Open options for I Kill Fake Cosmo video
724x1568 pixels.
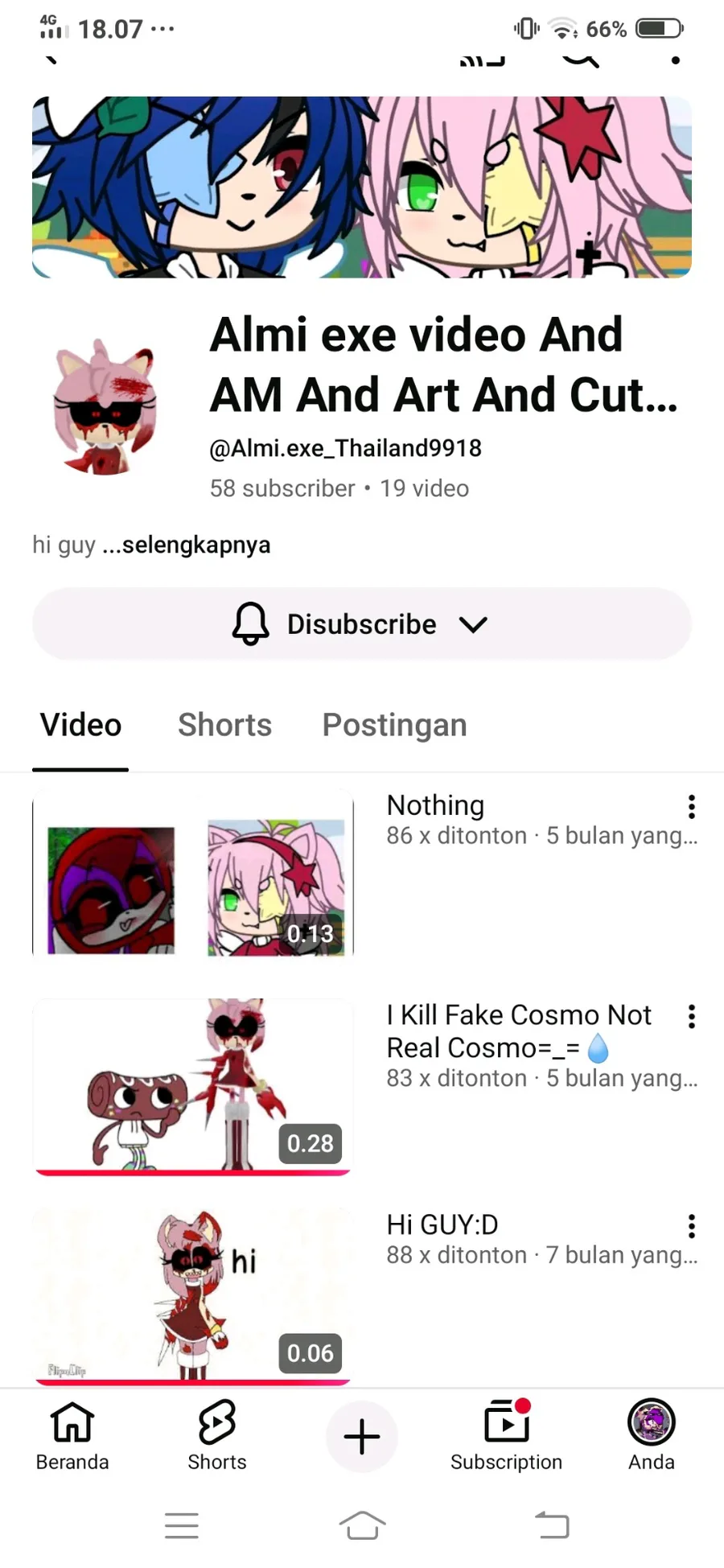(691, 1016)
